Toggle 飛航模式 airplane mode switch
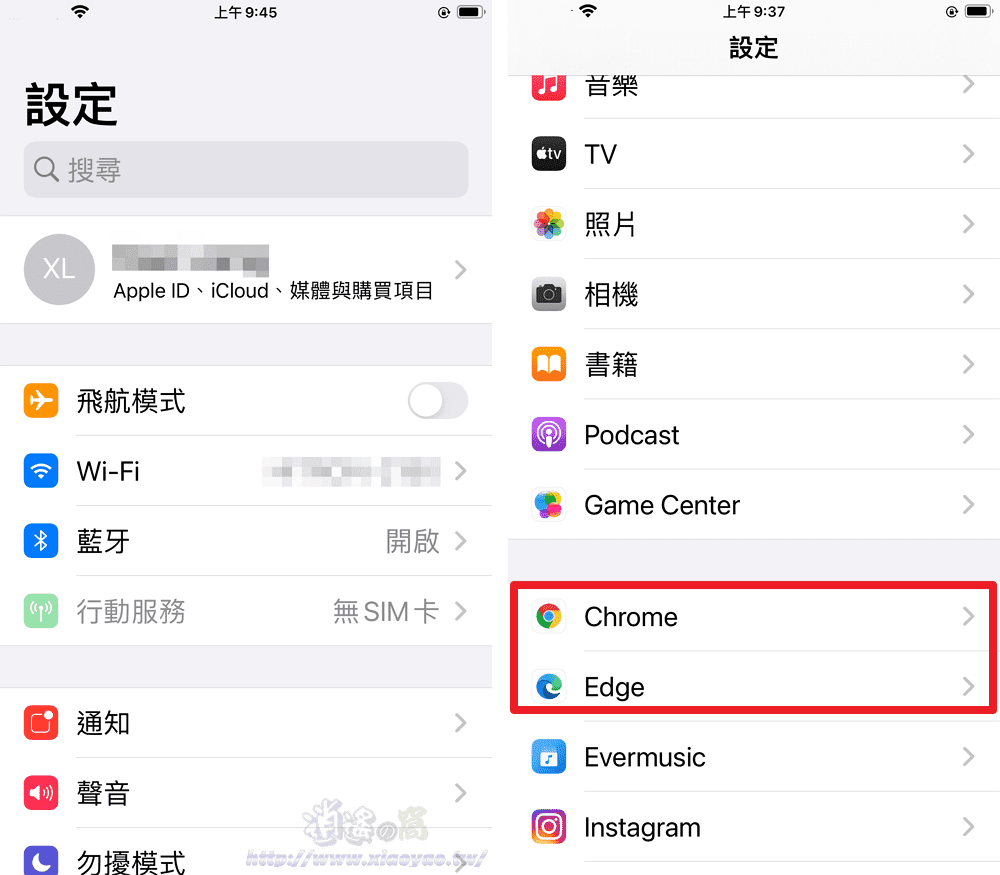Screen dimensions: 1000x875 437,402
